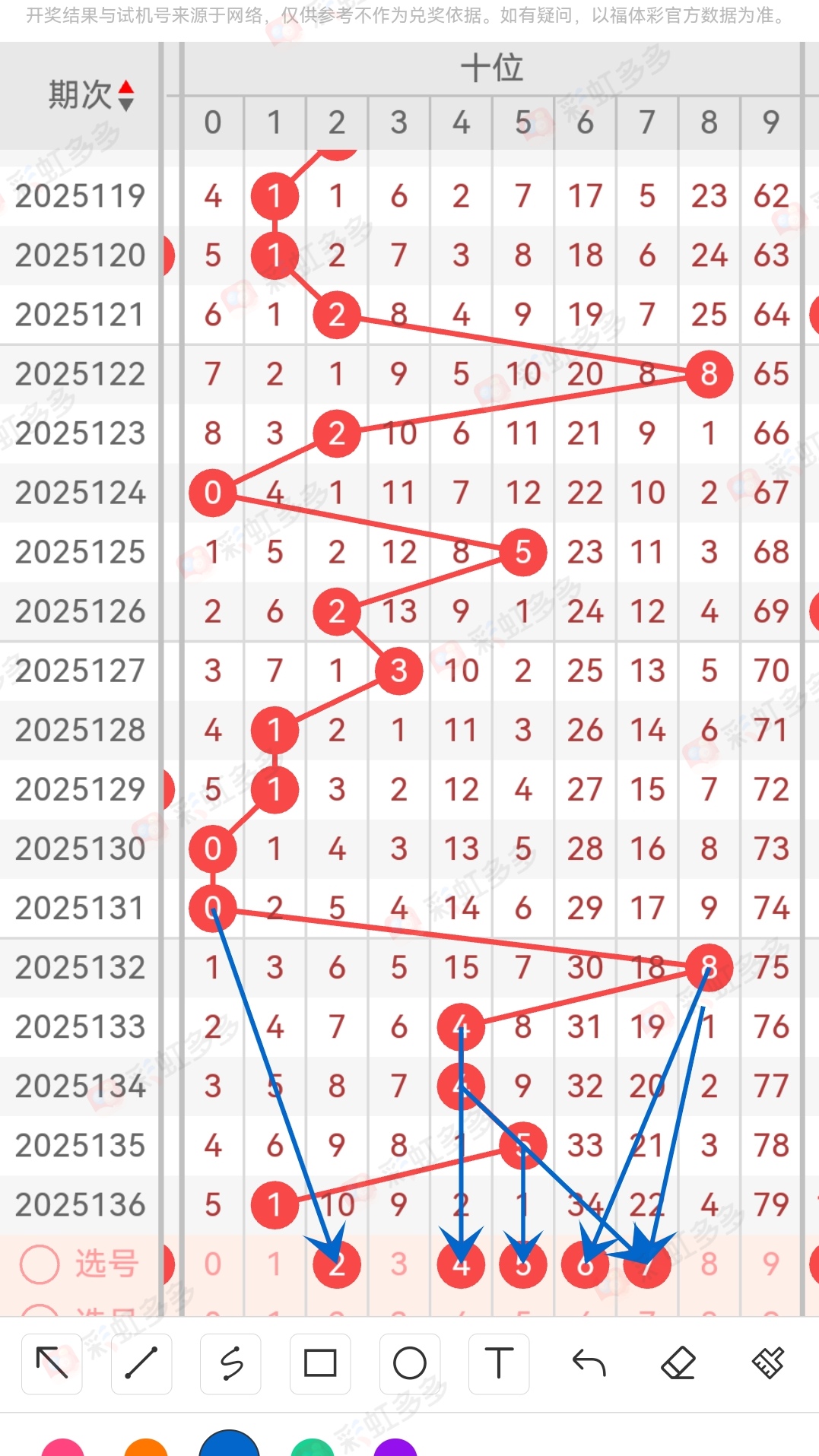Image resolution: width=819 pixels, height=1456 pixels.
Task: Select the circle drawing tool
Action: click(x=409, y=1365)
